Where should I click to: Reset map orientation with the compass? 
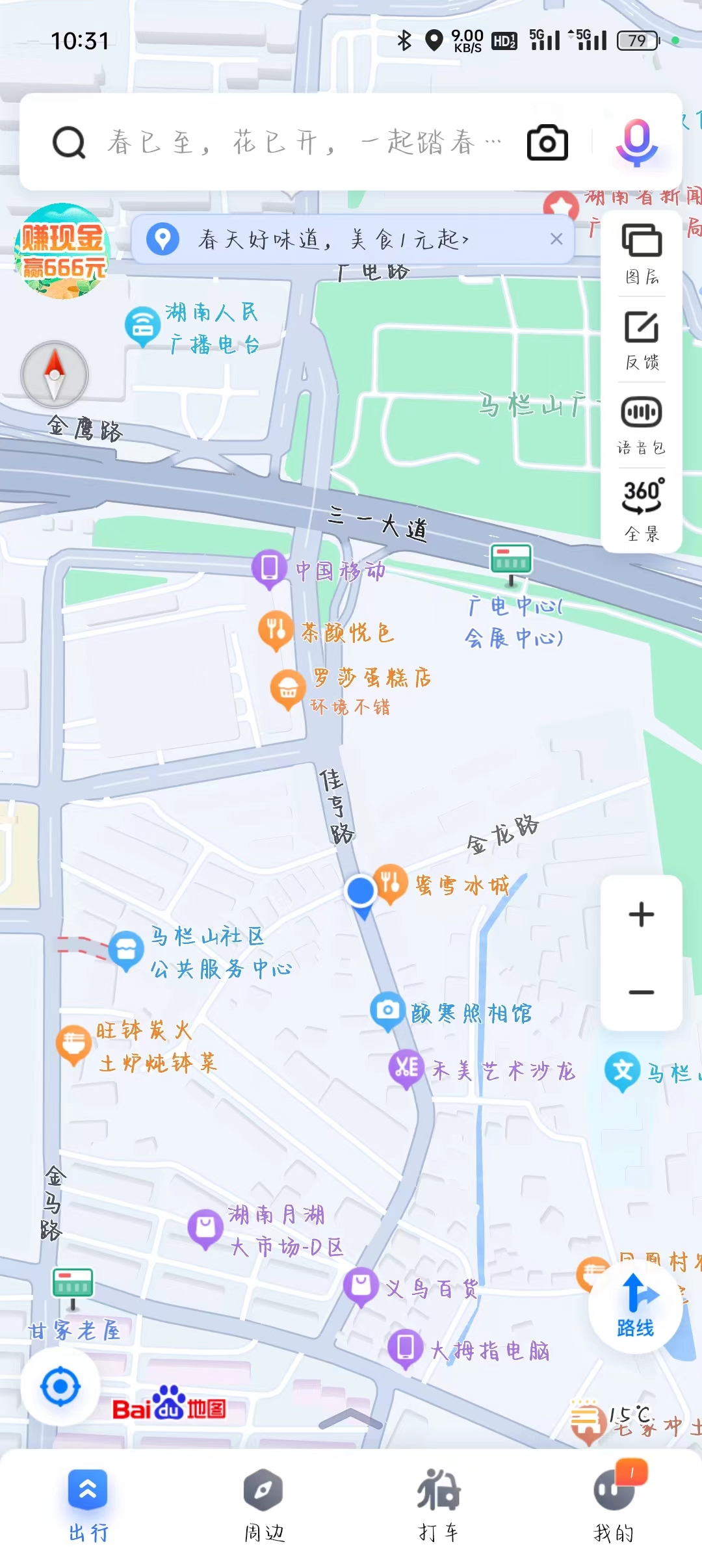(55, 375)
